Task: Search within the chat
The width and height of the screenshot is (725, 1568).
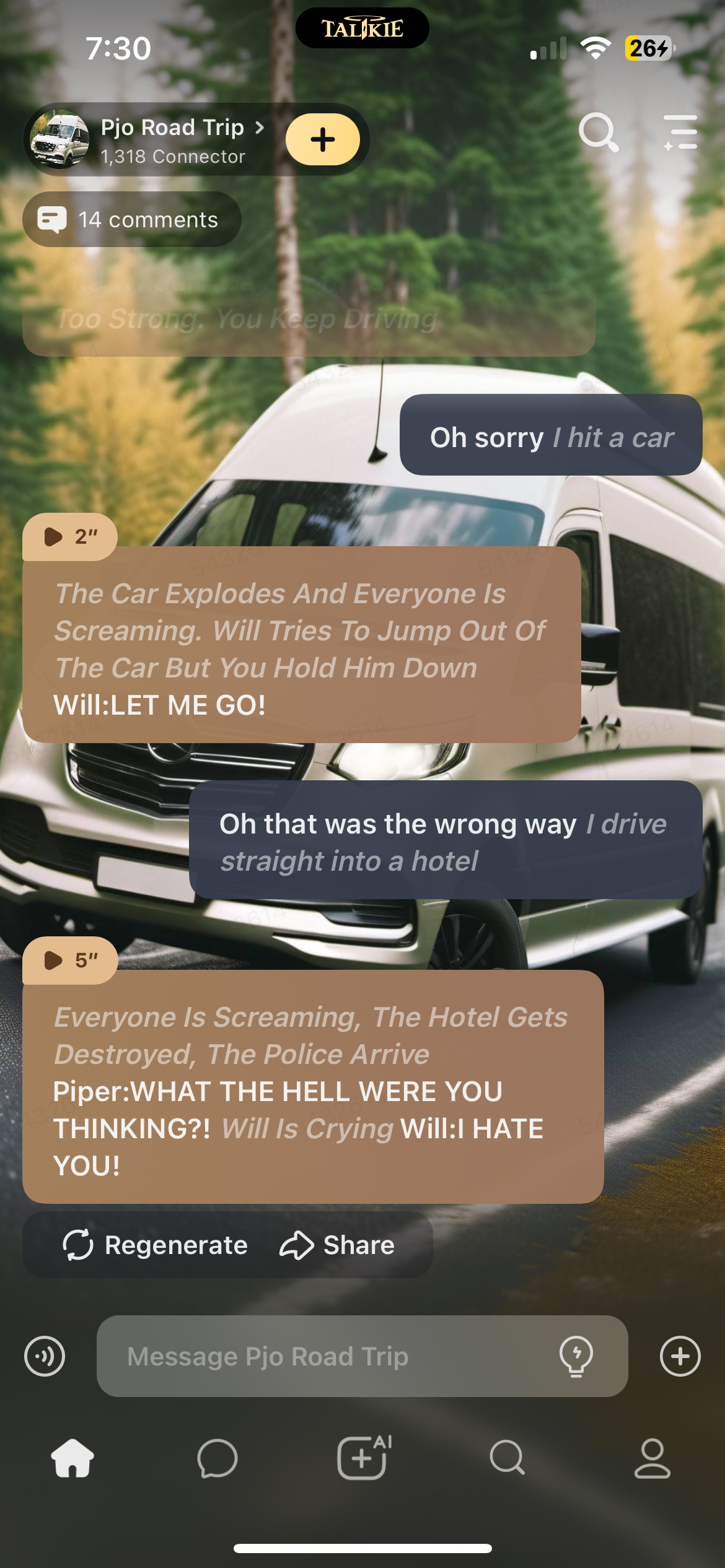Action: [598, 132]
